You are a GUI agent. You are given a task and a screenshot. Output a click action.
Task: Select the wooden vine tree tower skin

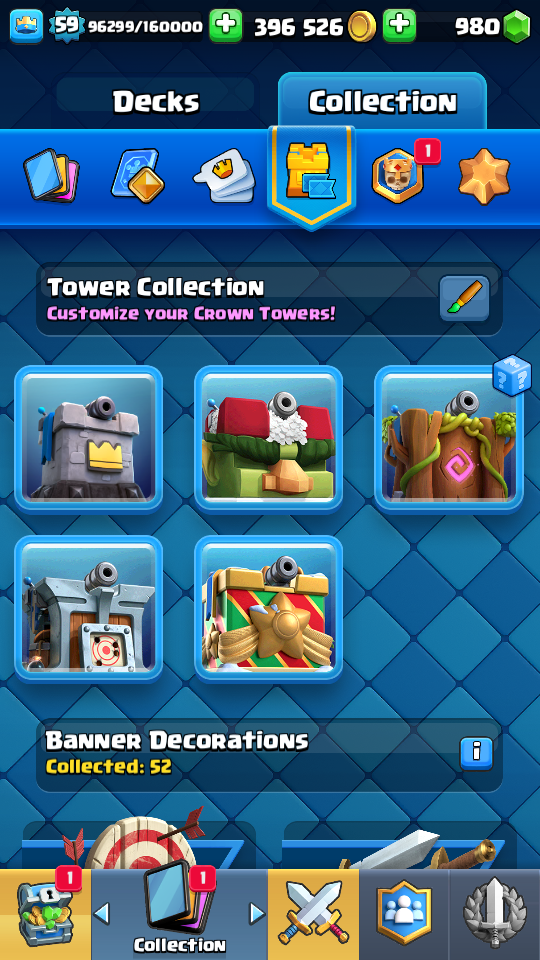tap(449, 438)
